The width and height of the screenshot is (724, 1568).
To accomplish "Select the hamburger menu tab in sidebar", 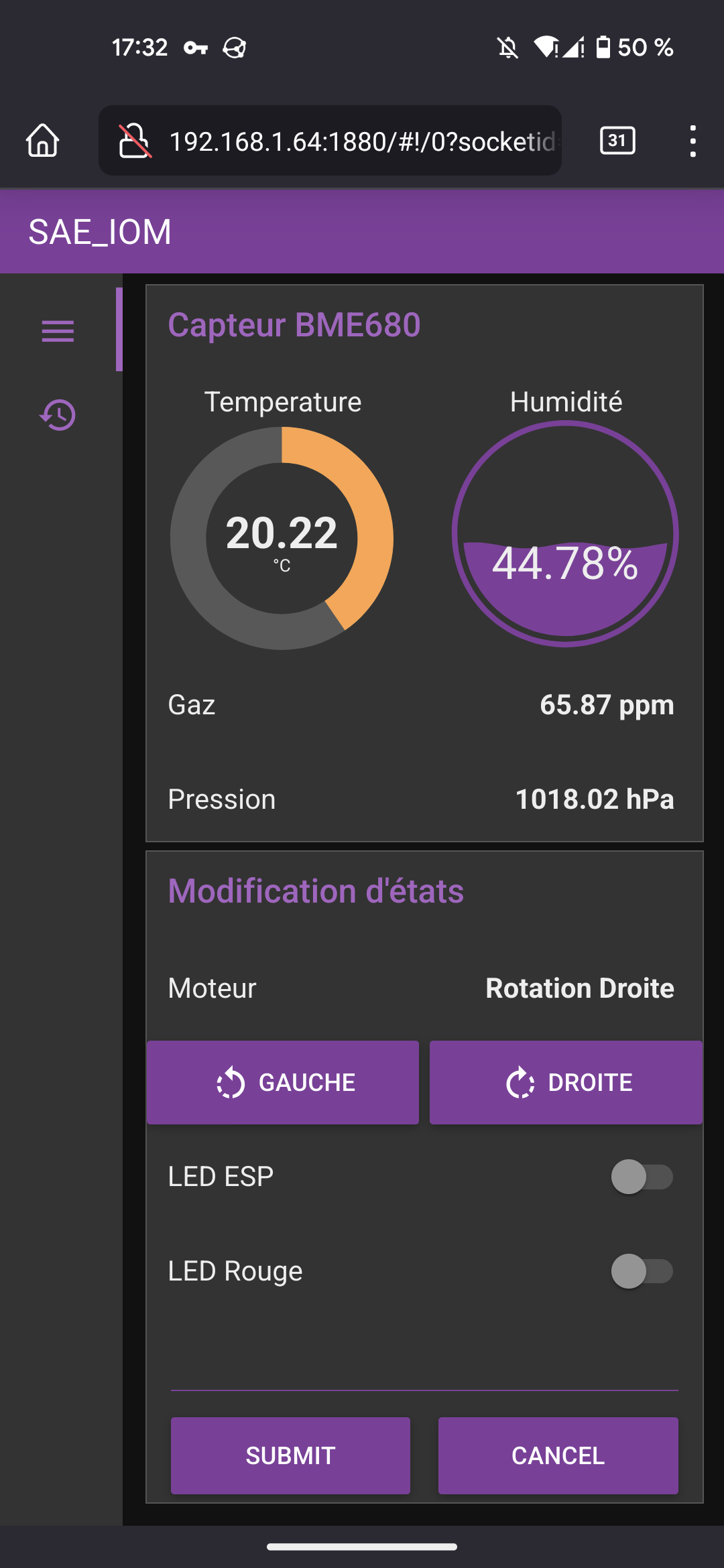I will pos(58,331).
